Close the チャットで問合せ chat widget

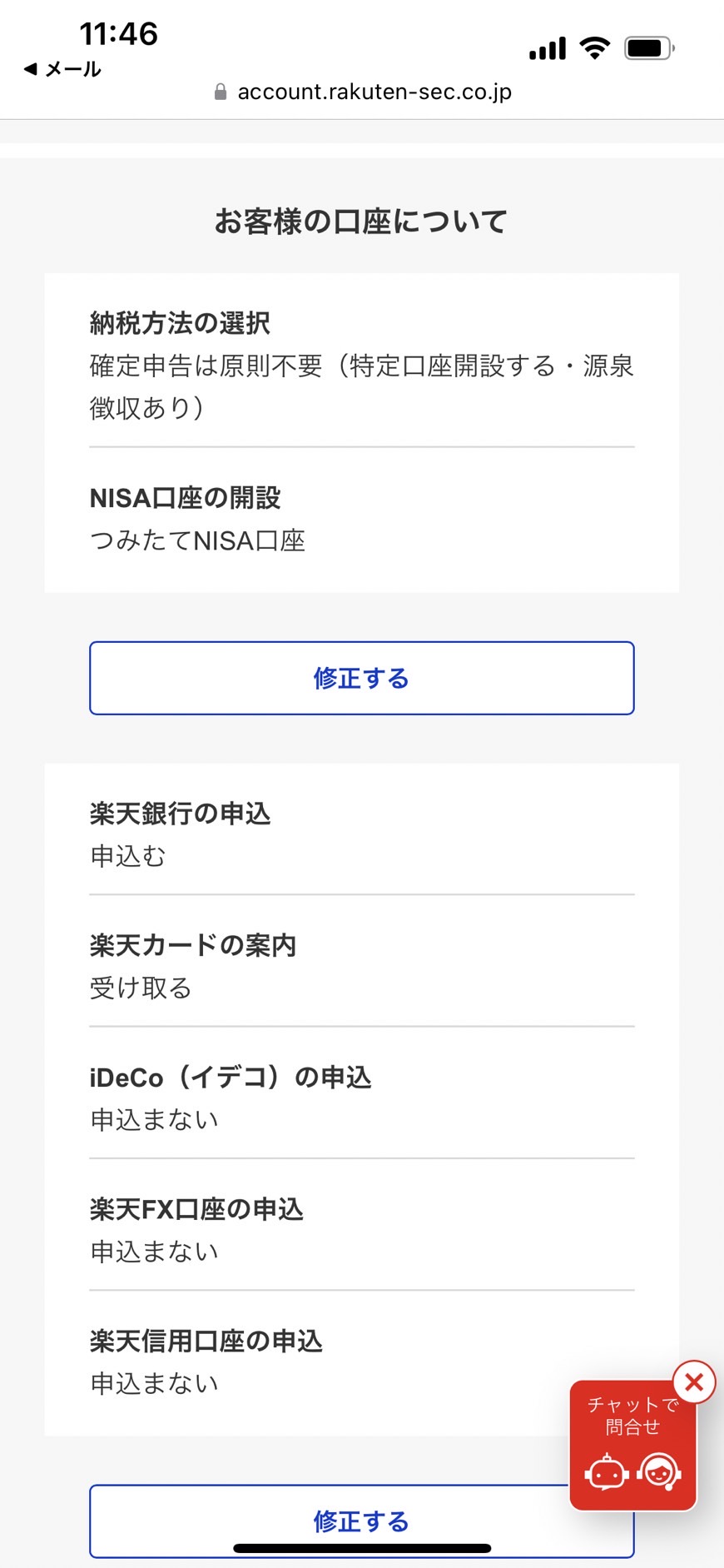tap(694, 1382)
